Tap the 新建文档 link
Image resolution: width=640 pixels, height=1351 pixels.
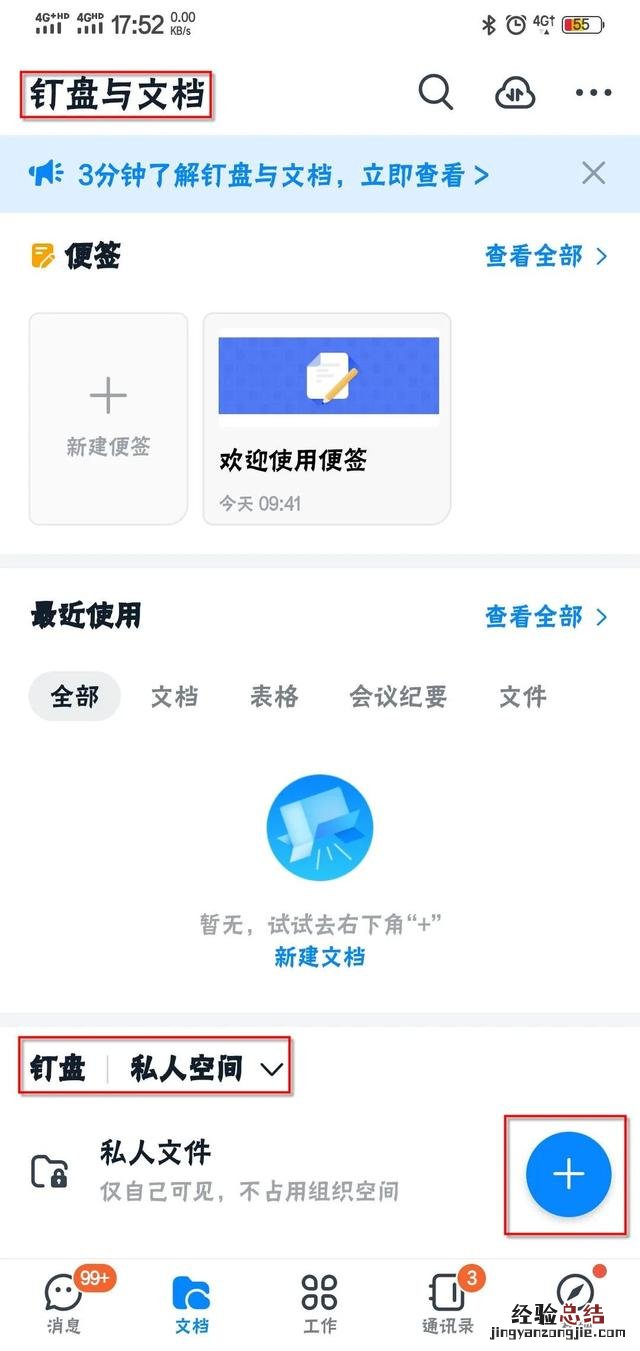tap(320, 957)
